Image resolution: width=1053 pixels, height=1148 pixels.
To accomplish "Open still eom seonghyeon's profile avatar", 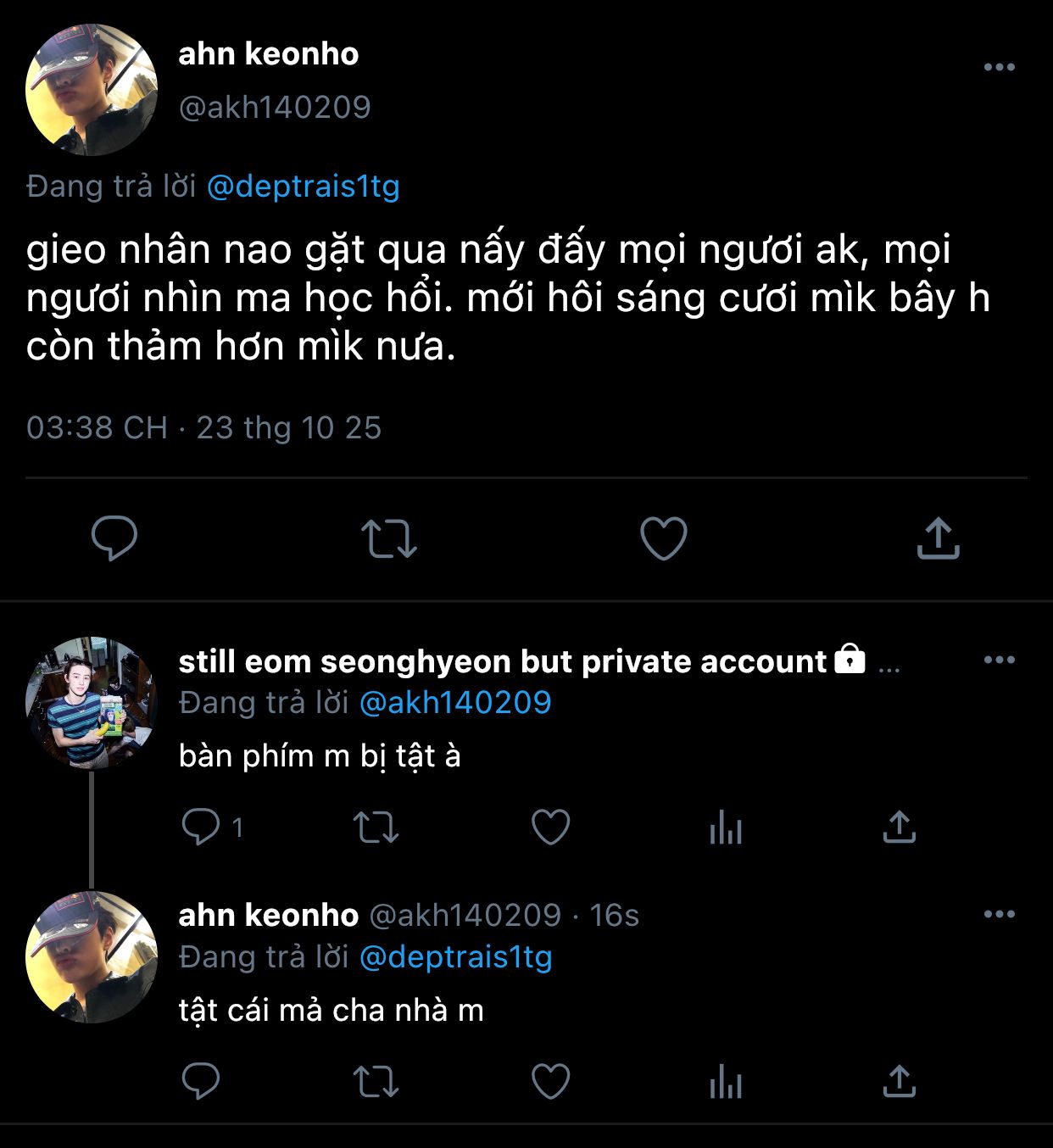I will (92, 703).
